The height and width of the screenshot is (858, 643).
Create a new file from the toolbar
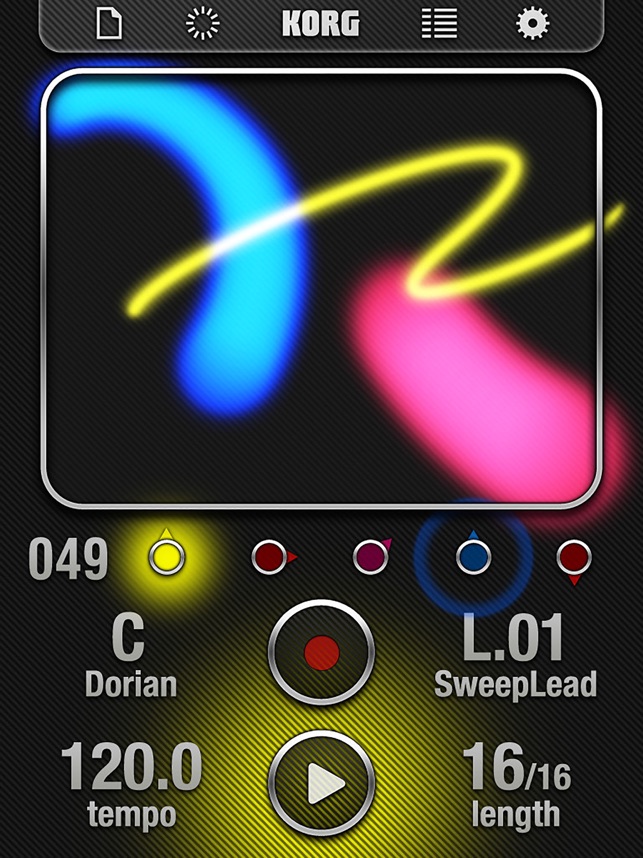point(108,23)
